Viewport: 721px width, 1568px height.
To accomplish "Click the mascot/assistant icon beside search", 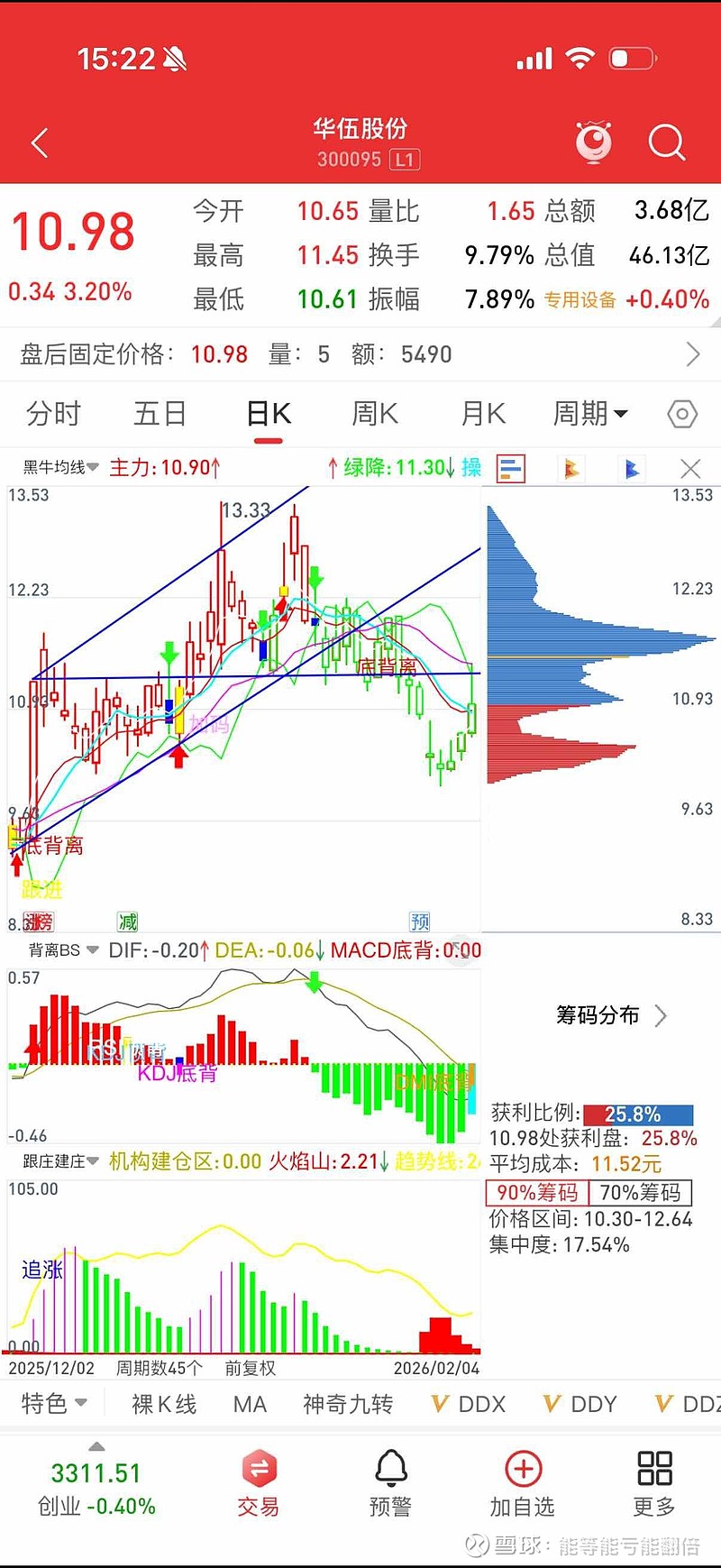I will click(x=595, y=142).
